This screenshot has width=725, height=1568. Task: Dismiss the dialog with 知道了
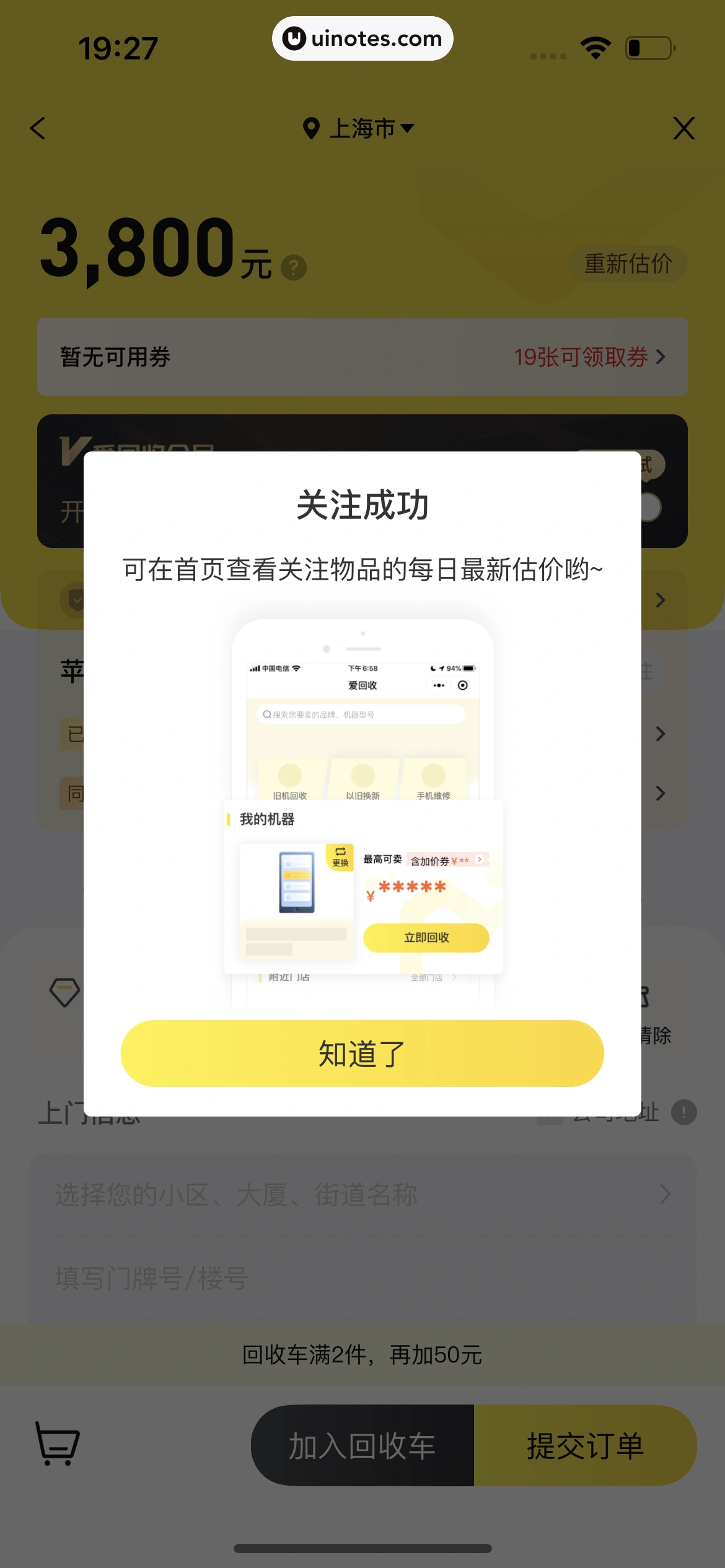click(362, 1053)
